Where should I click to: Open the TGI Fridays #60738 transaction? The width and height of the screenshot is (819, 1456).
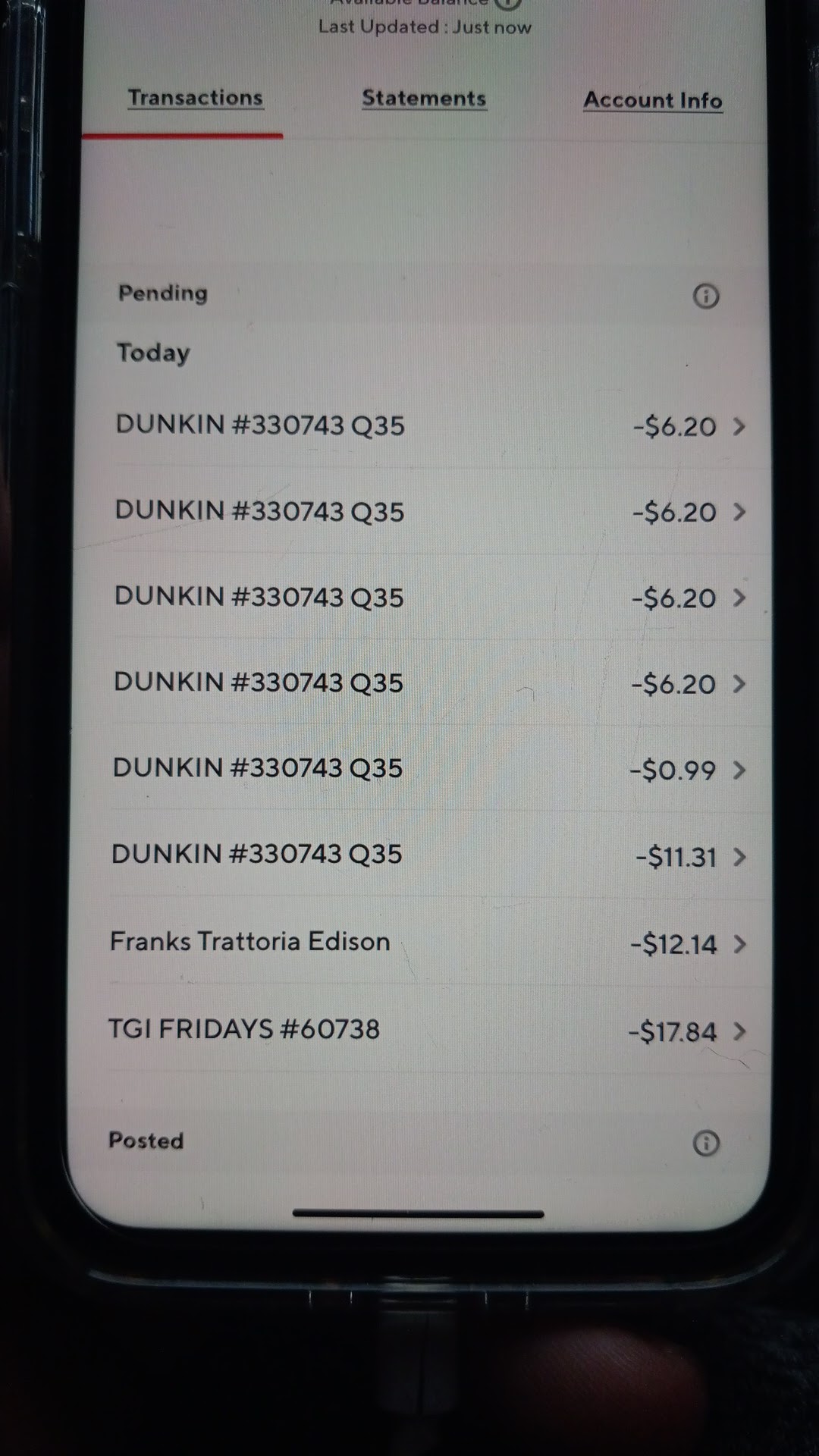click(x=425, y=1030)
